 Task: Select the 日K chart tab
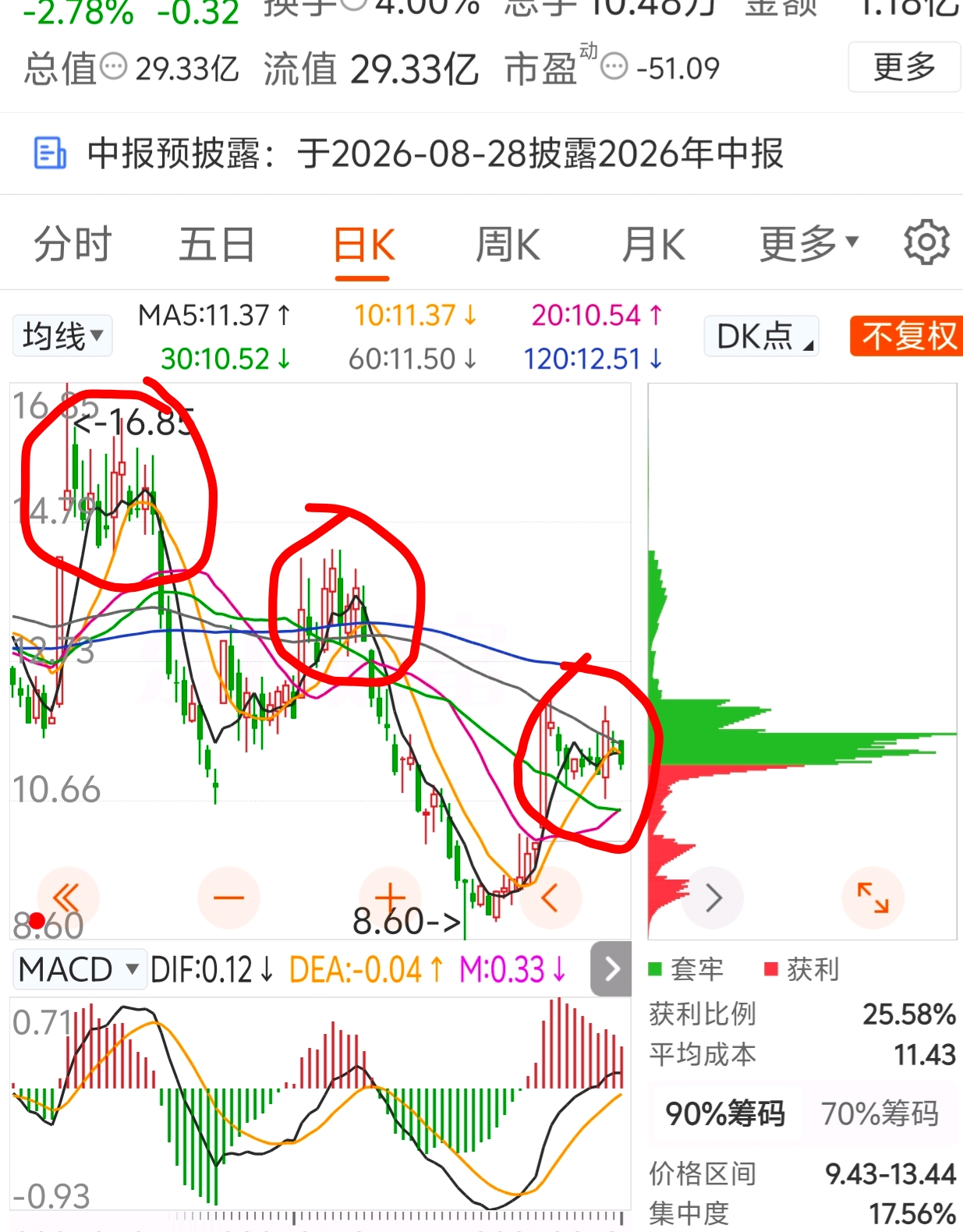[x=363, y=246]
